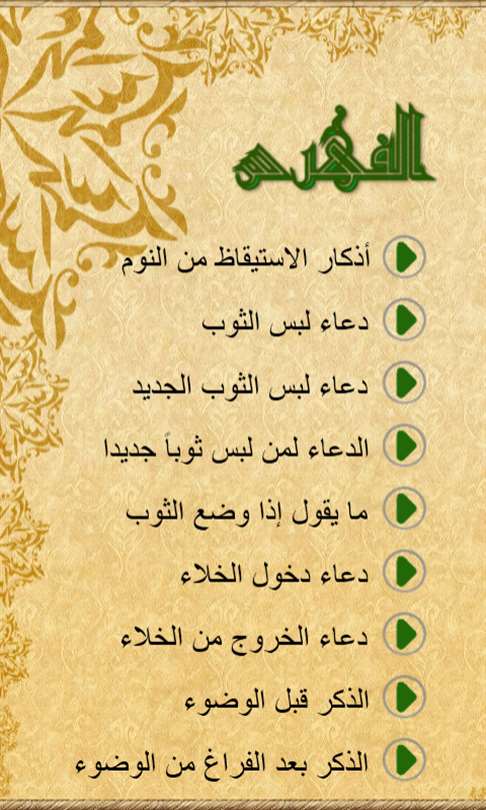Image resolution: width=486 pixels, height=810 pixels.
Task: Open دعاء لبس الثوب الجديد
Action: [x=279, y=383]
